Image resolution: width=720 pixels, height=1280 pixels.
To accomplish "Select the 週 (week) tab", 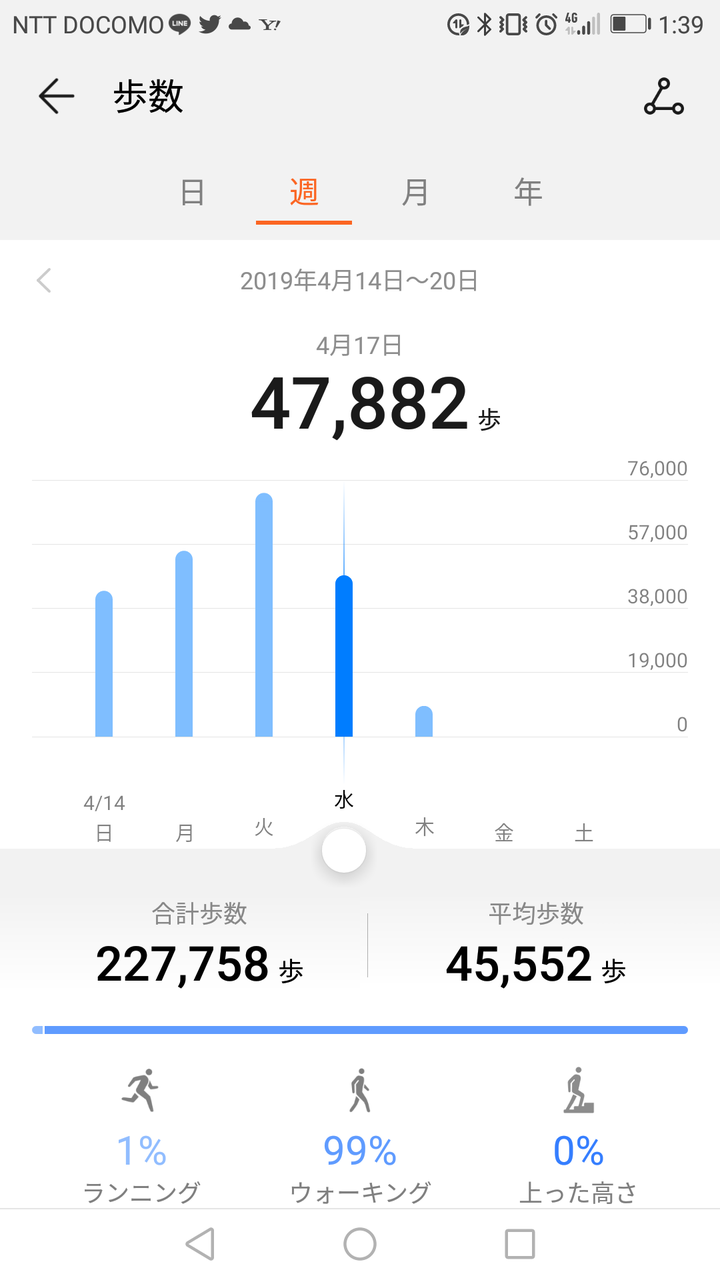I will [x=304, y=191].
